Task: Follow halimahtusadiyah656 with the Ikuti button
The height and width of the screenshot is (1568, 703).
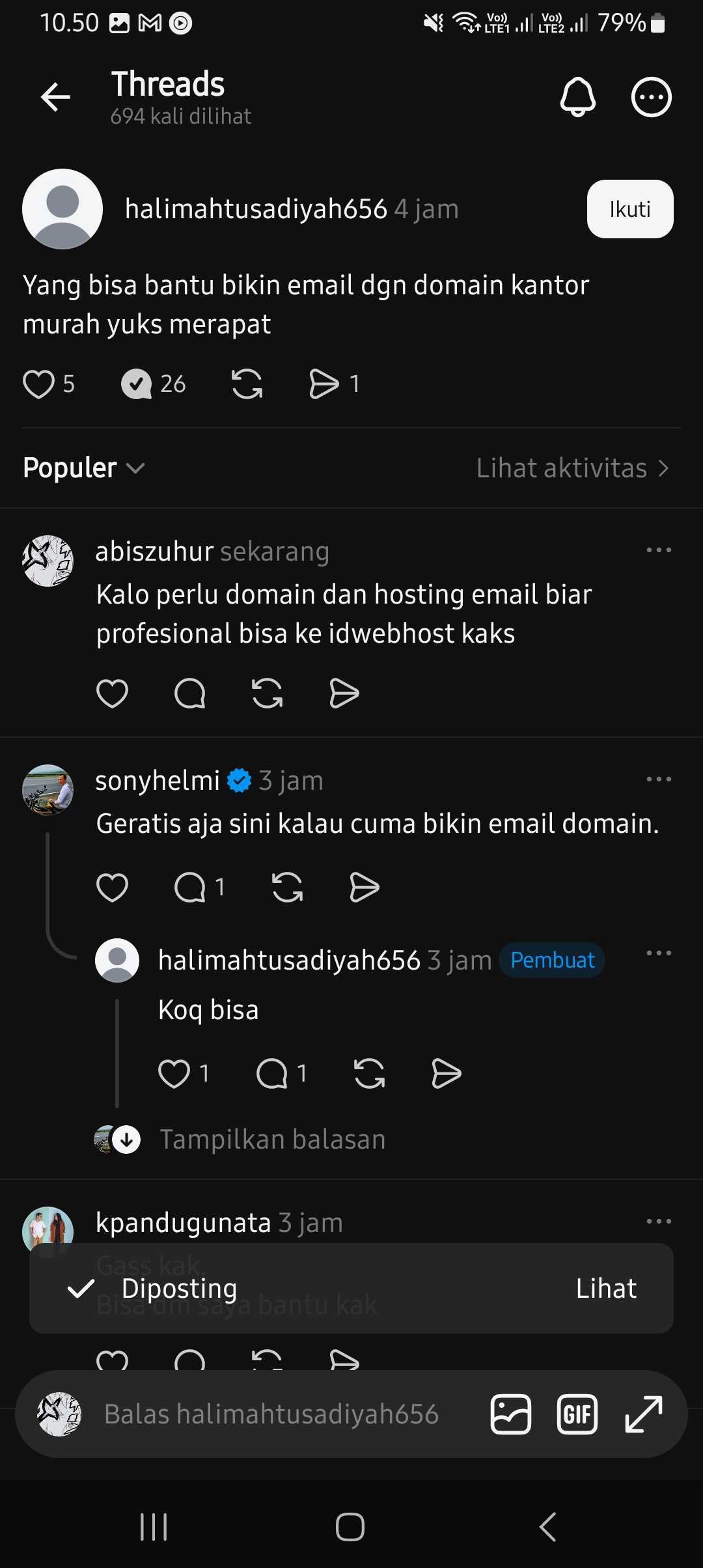Action: click(x=630, y=209)
